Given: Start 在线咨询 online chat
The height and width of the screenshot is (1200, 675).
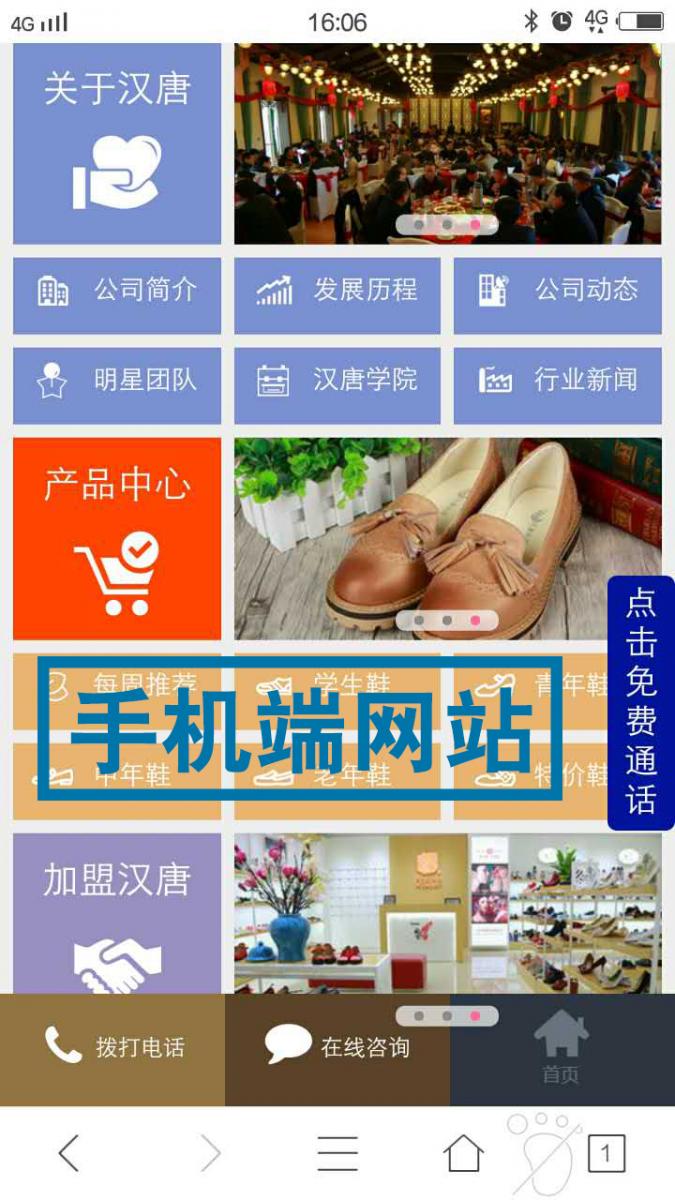Looking at the screenshot, I should click(337, 1048).
